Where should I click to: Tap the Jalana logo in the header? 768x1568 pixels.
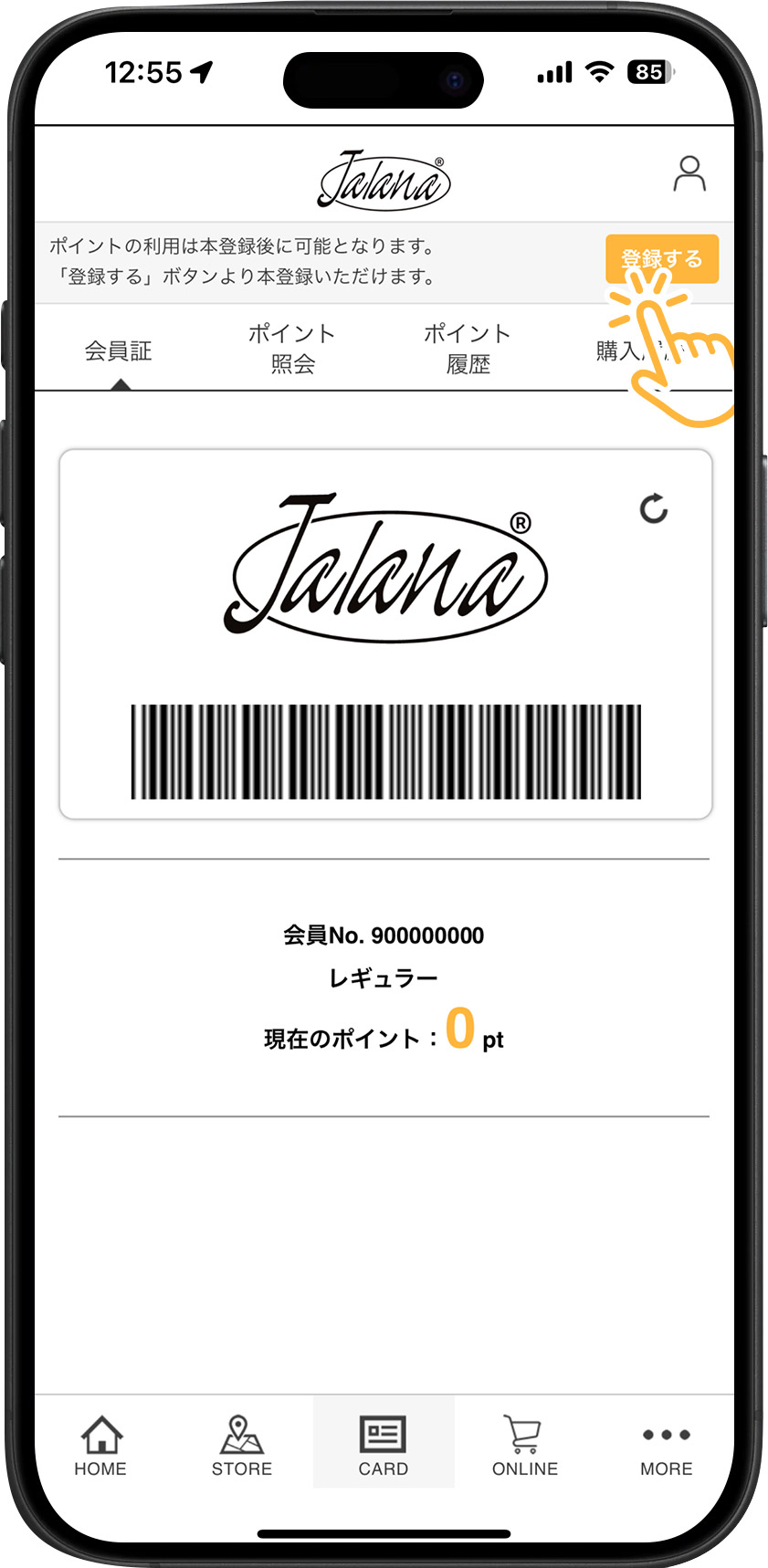tap(384, 179)
